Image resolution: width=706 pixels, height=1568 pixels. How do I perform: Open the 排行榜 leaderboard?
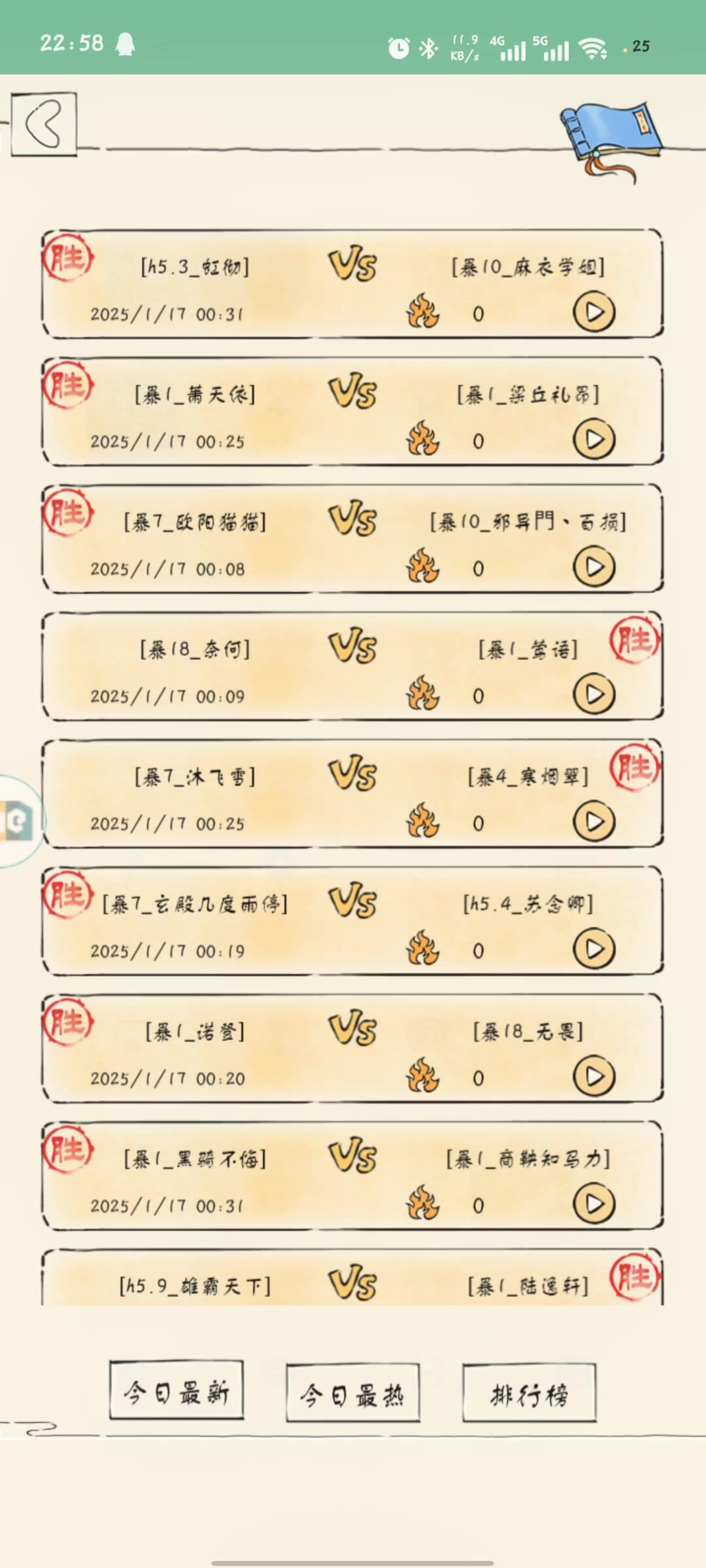pos(529,1394)
